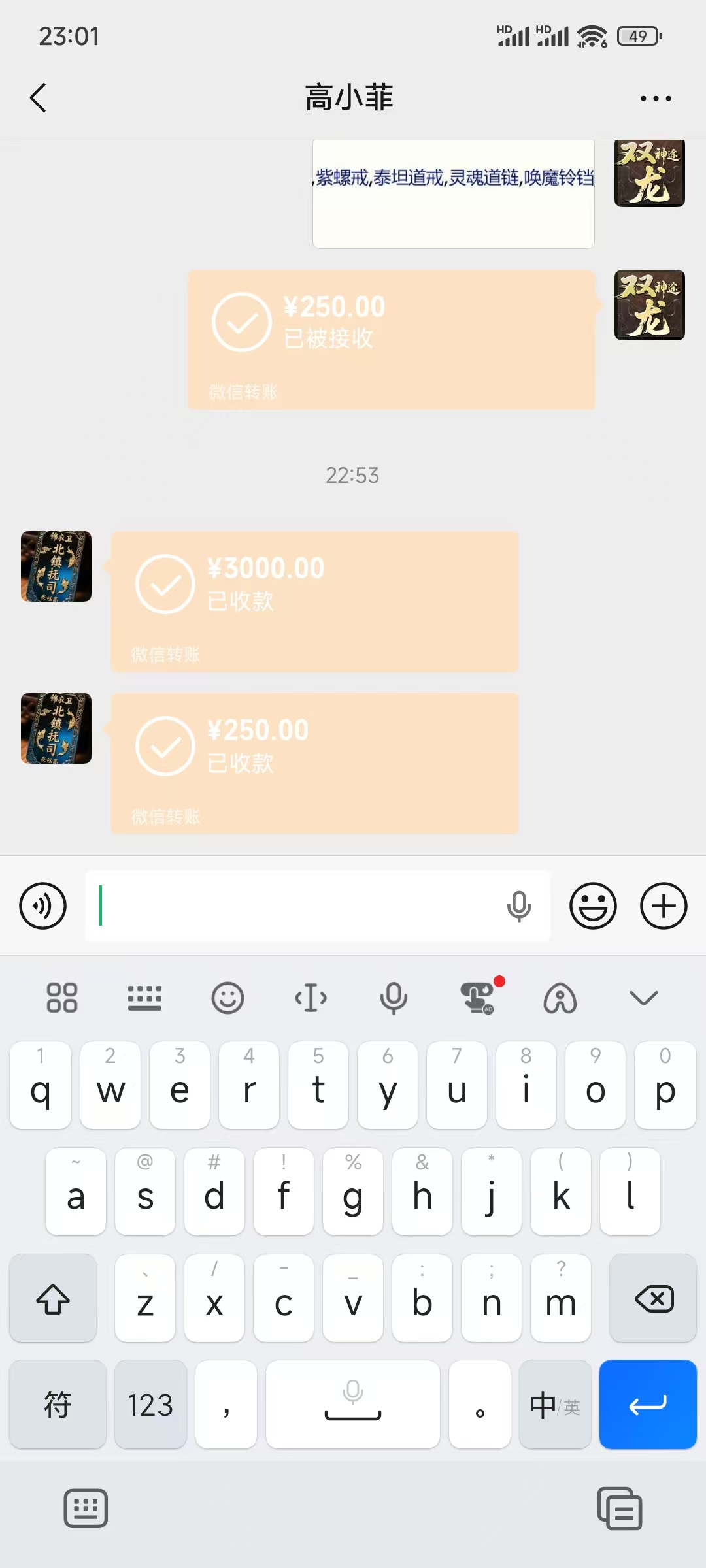The width and height of the screenshot is (706, 1568).
Task: Toggle 中/英 input language
Action: tap(554, 1404)
